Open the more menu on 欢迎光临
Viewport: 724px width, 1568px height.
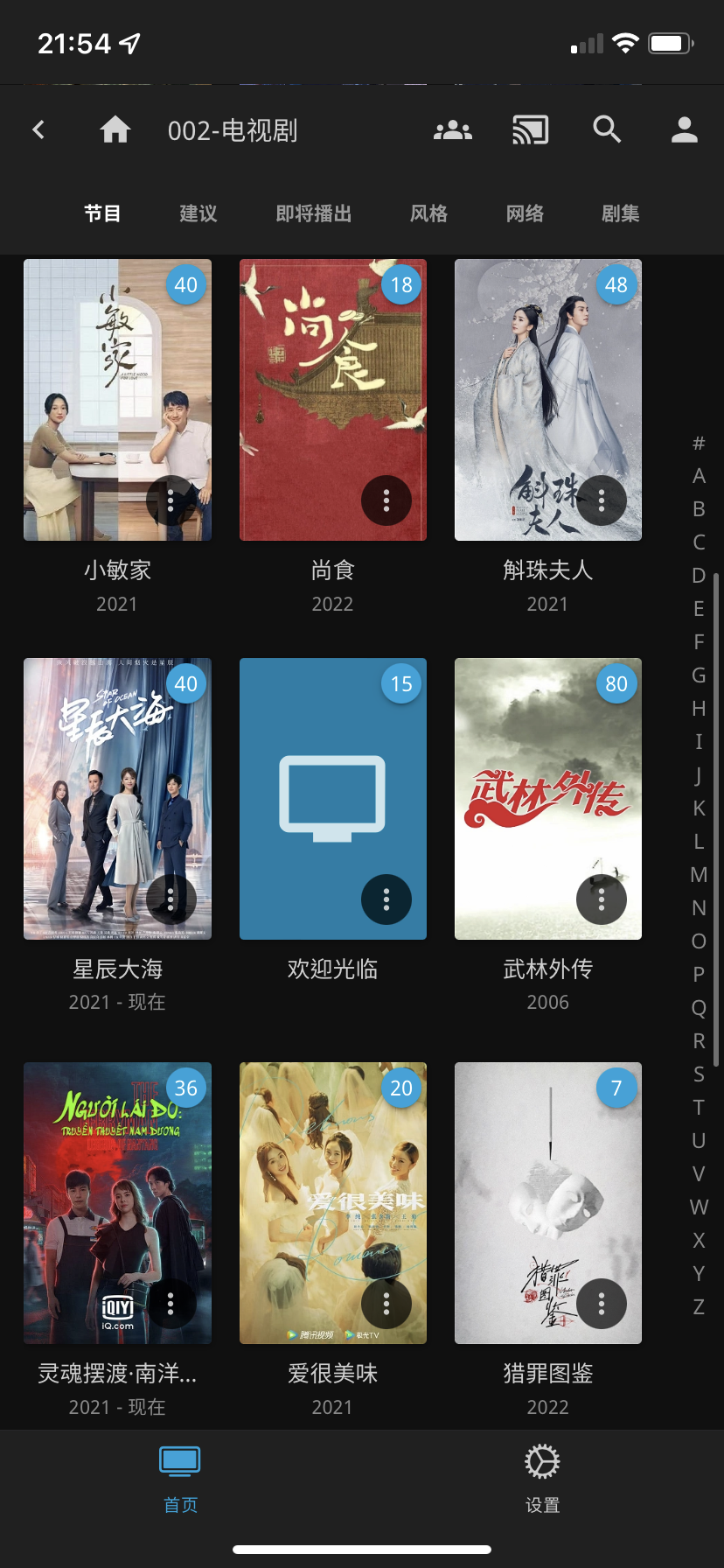(386, 899)
